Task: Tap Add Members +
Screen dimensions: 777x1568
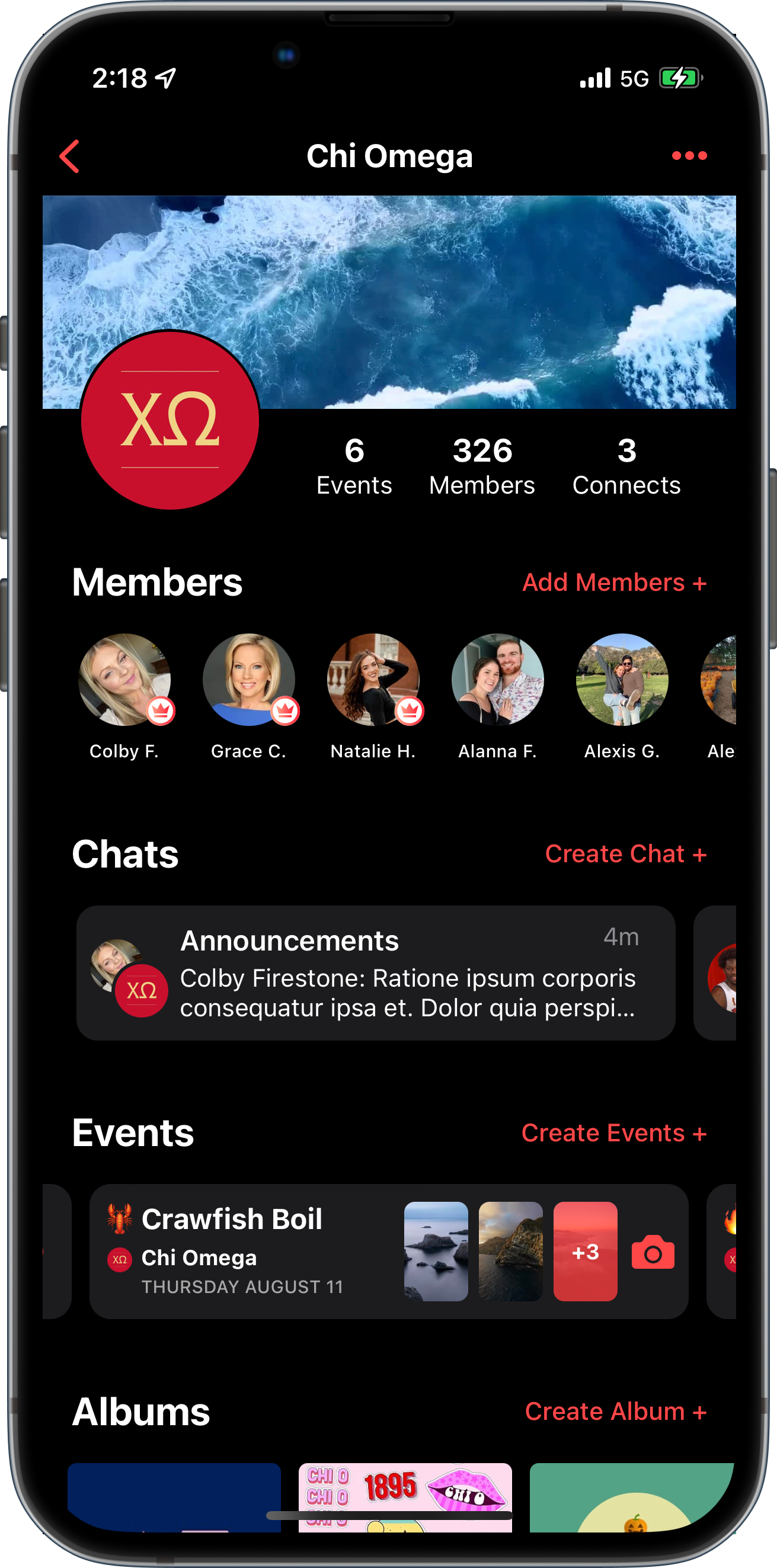Action: (614, 583)
